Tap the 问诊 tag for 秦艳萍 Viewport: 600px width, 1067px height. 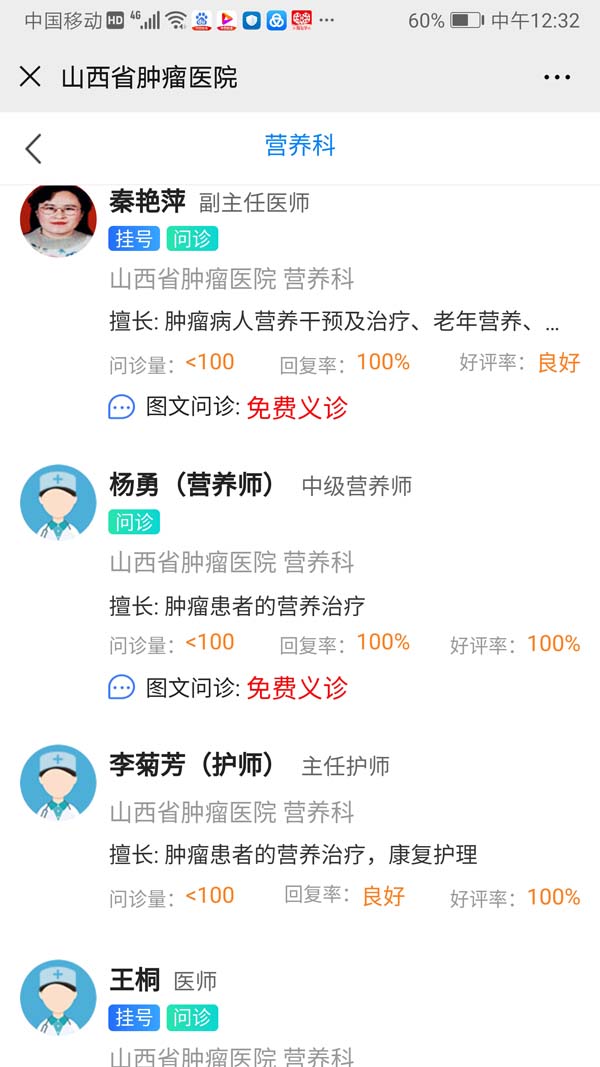coord(192,239)
